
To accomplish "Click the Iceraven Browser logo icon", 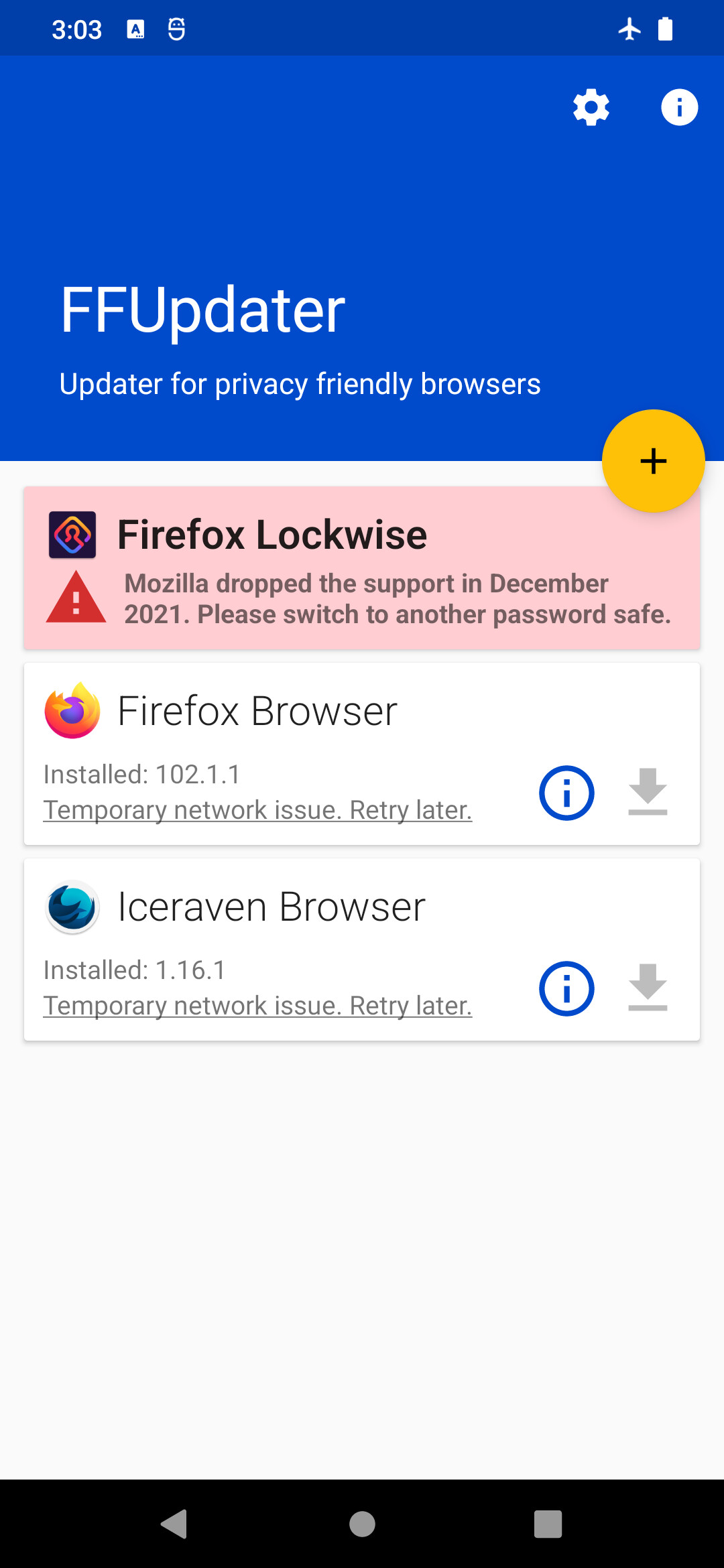I will [72, 907].
